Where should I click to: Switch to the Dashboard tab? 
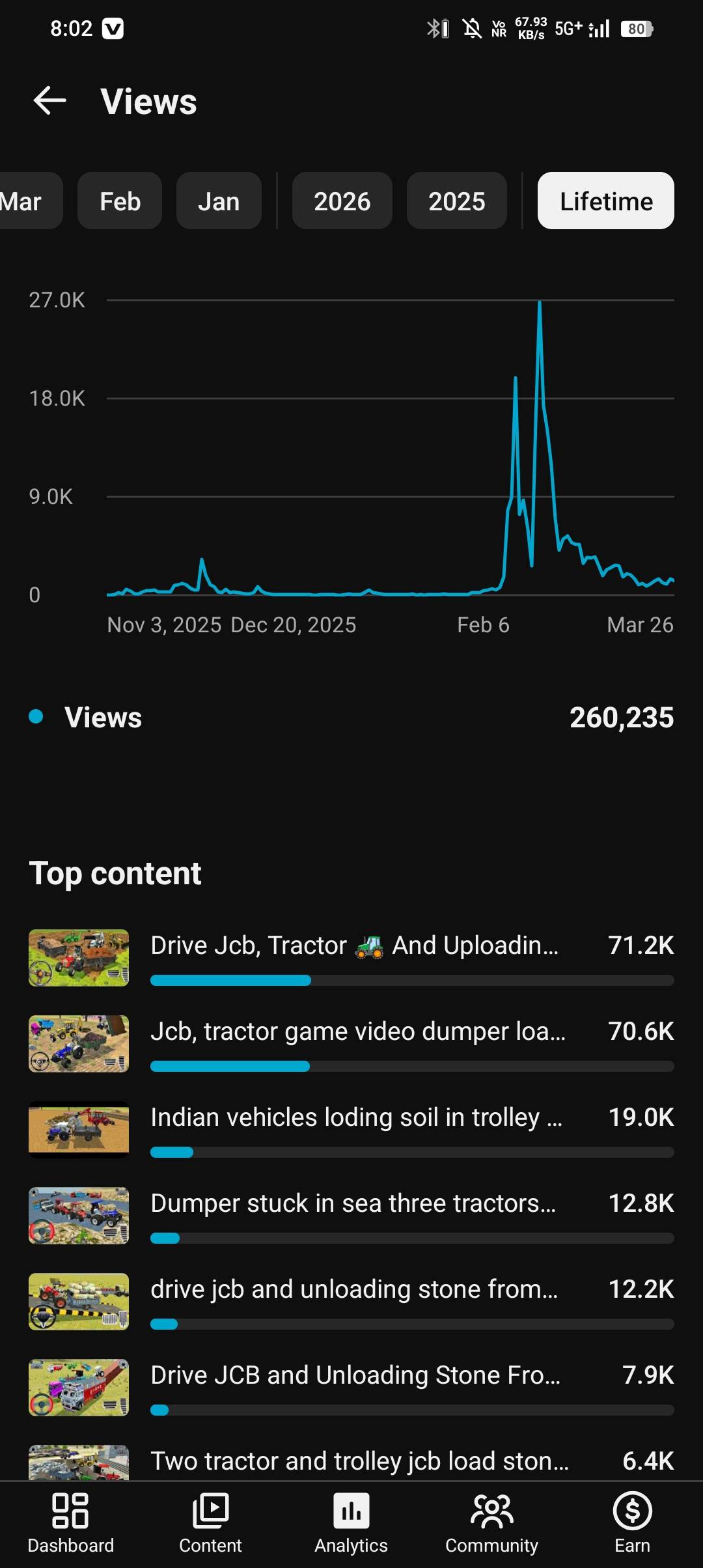(70, 1522)
